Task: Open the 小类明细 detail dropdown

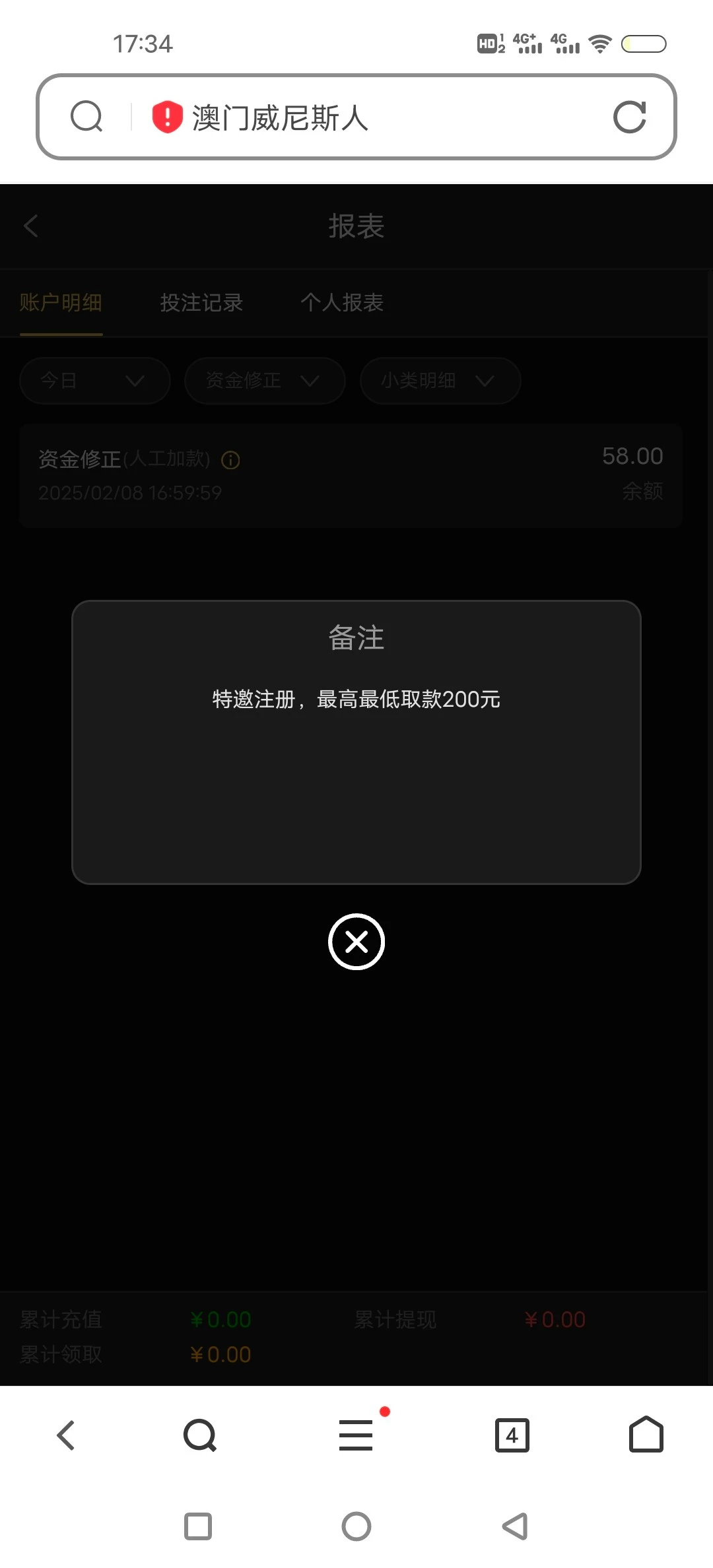Action: pos(440,381)
